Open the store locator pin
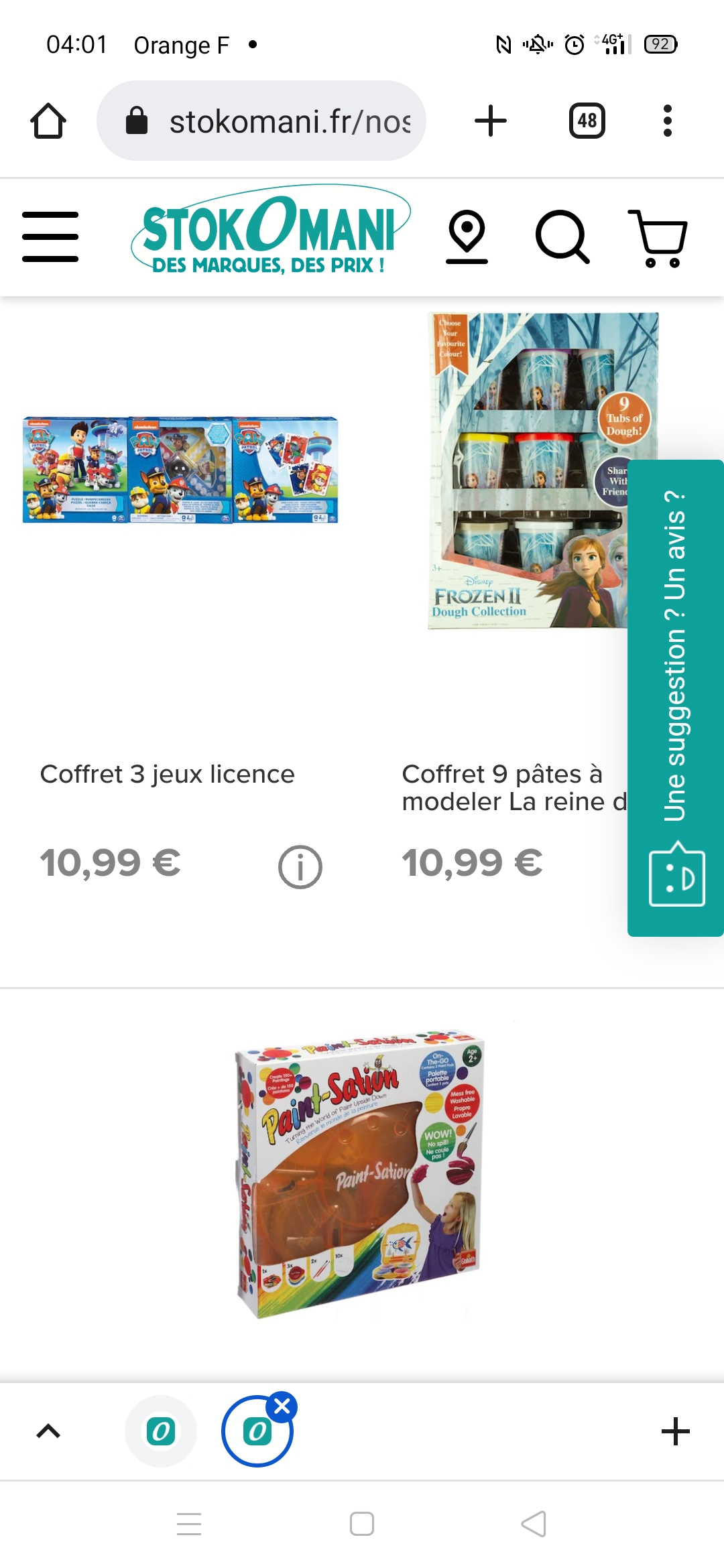This screenshot has height=1568, width=724. pos(467,237)
